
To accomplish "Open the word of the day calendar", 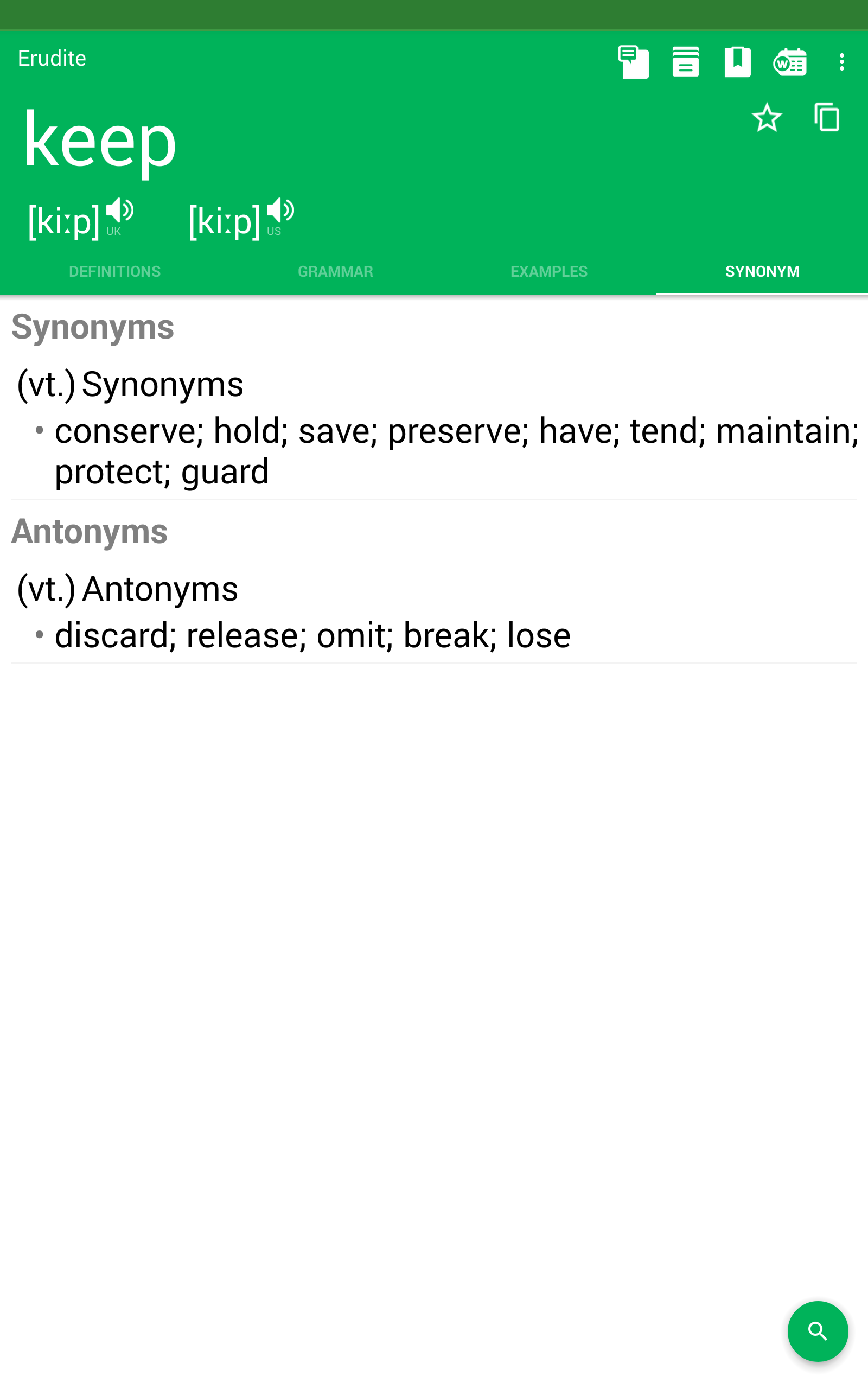I will [x=790, y=61].
